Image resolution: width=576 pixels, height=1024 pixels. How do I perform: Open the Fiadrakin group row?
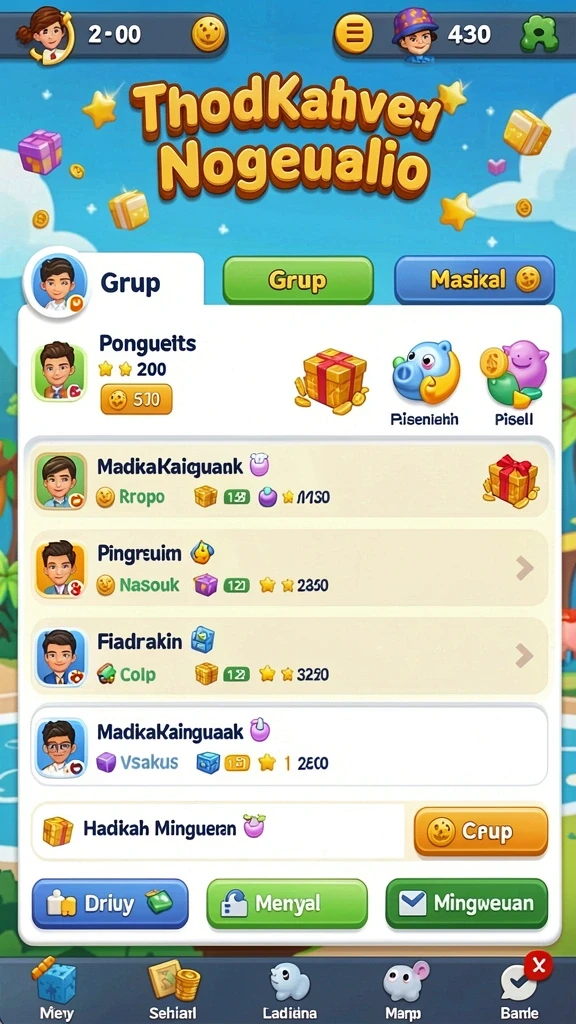(289, 656)
